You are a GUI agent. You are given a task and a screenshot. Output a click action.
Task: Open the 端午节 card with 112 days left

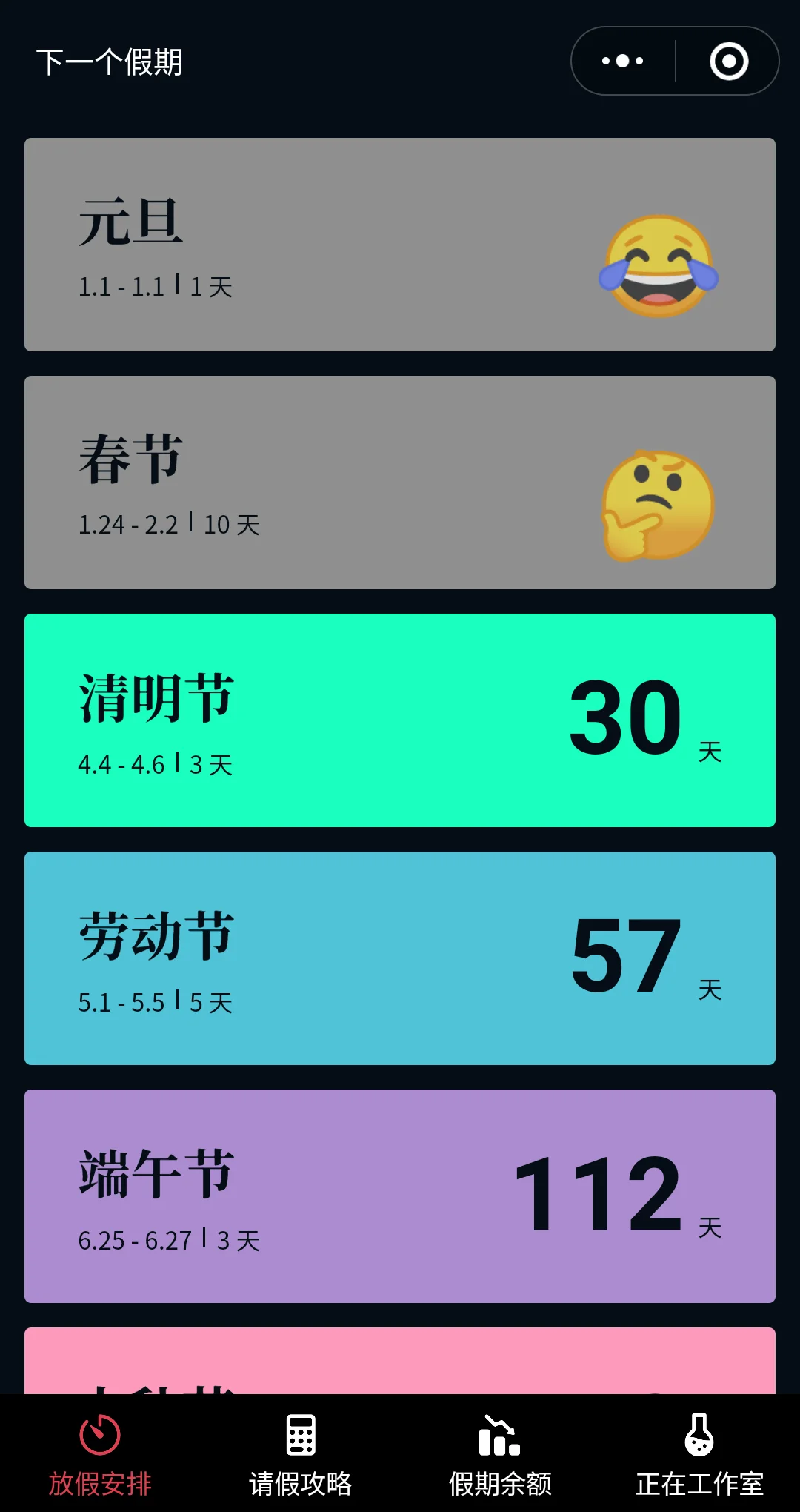point(400,1196)
